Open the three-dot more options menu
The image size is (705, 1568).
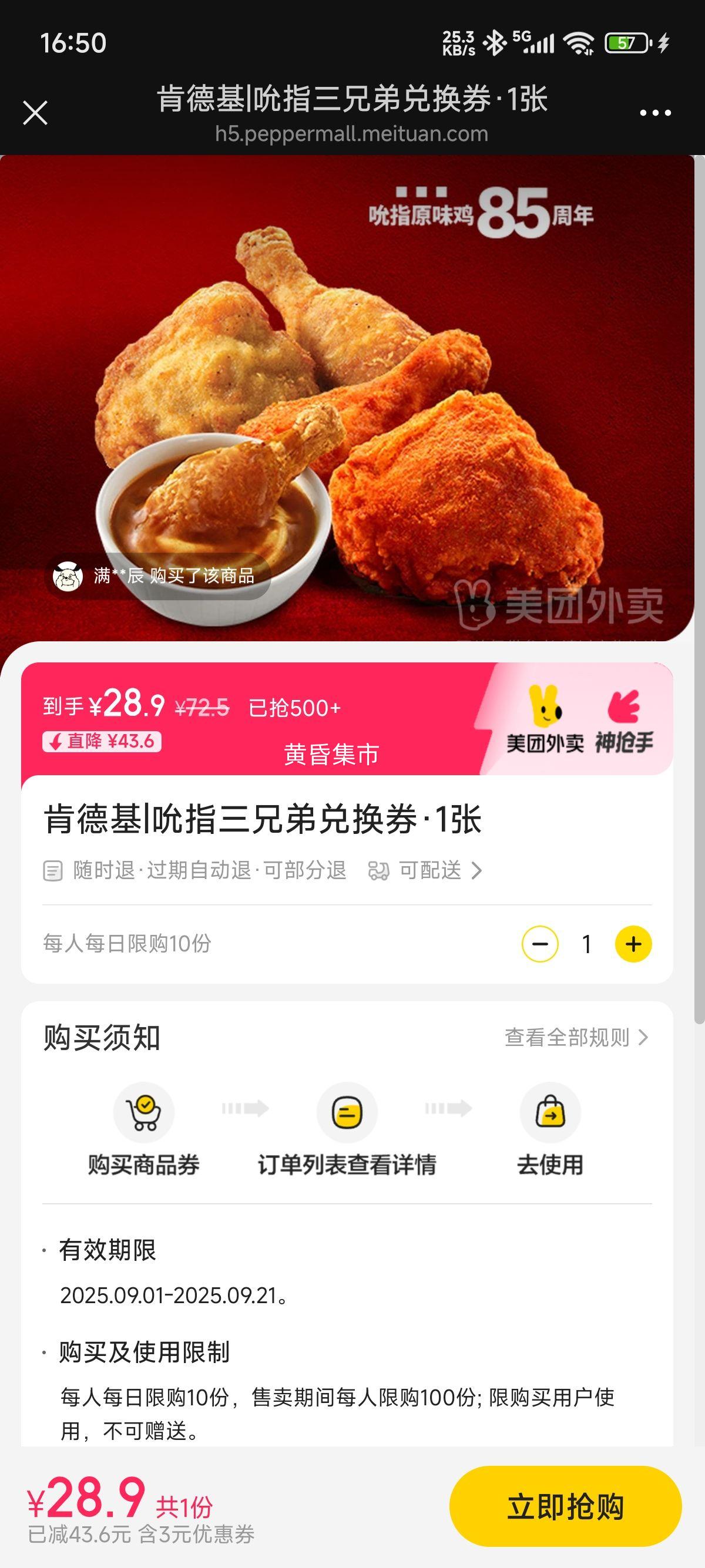click(655, 113)
